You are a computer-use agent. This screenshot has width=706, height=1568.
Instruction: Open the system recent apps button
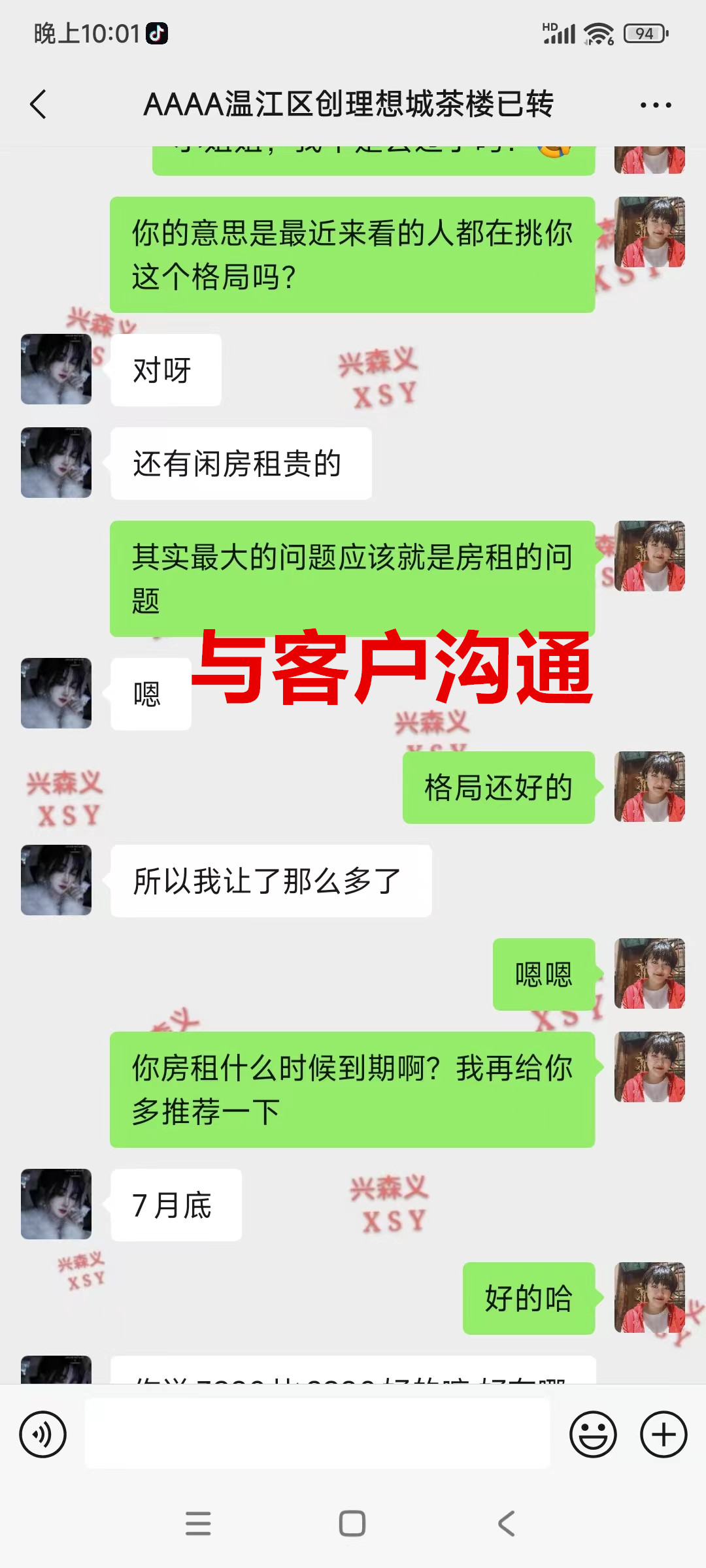(198, 1524)
